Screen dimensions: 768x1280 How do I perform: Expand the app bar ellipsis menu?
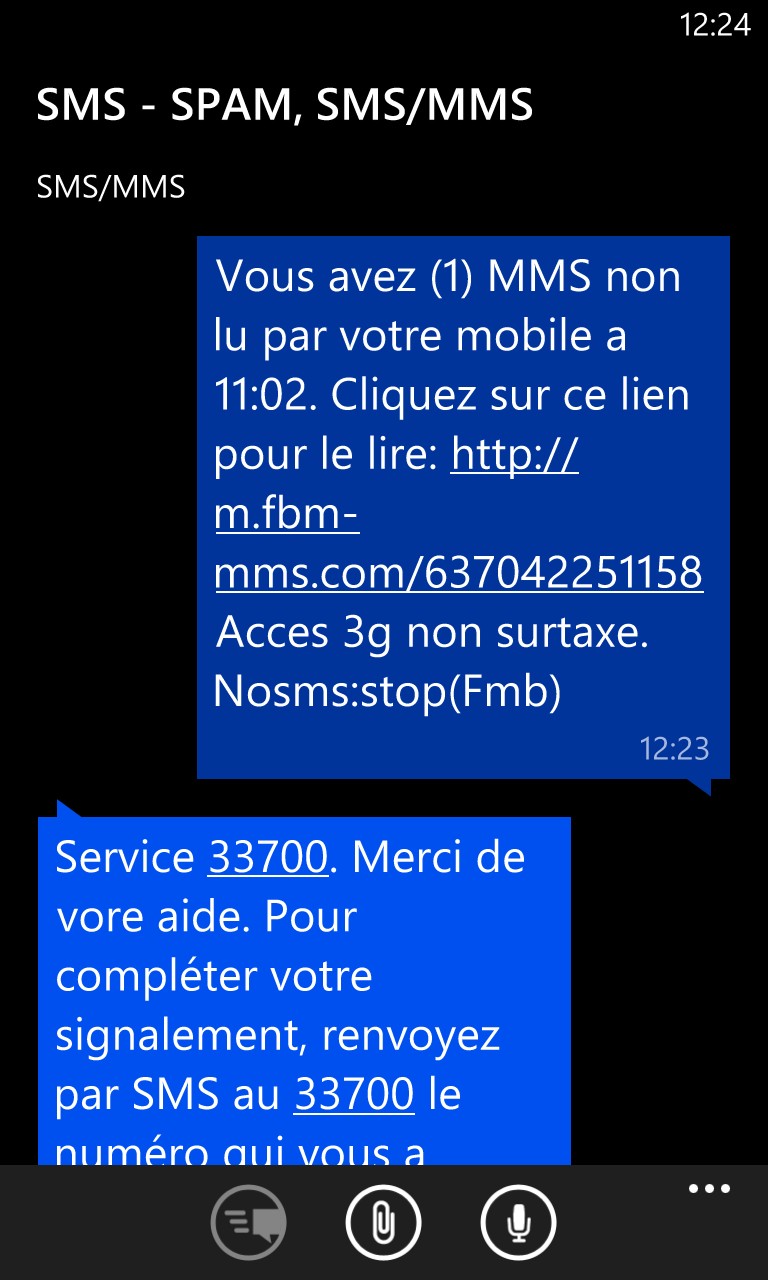tap(710, 1189)
